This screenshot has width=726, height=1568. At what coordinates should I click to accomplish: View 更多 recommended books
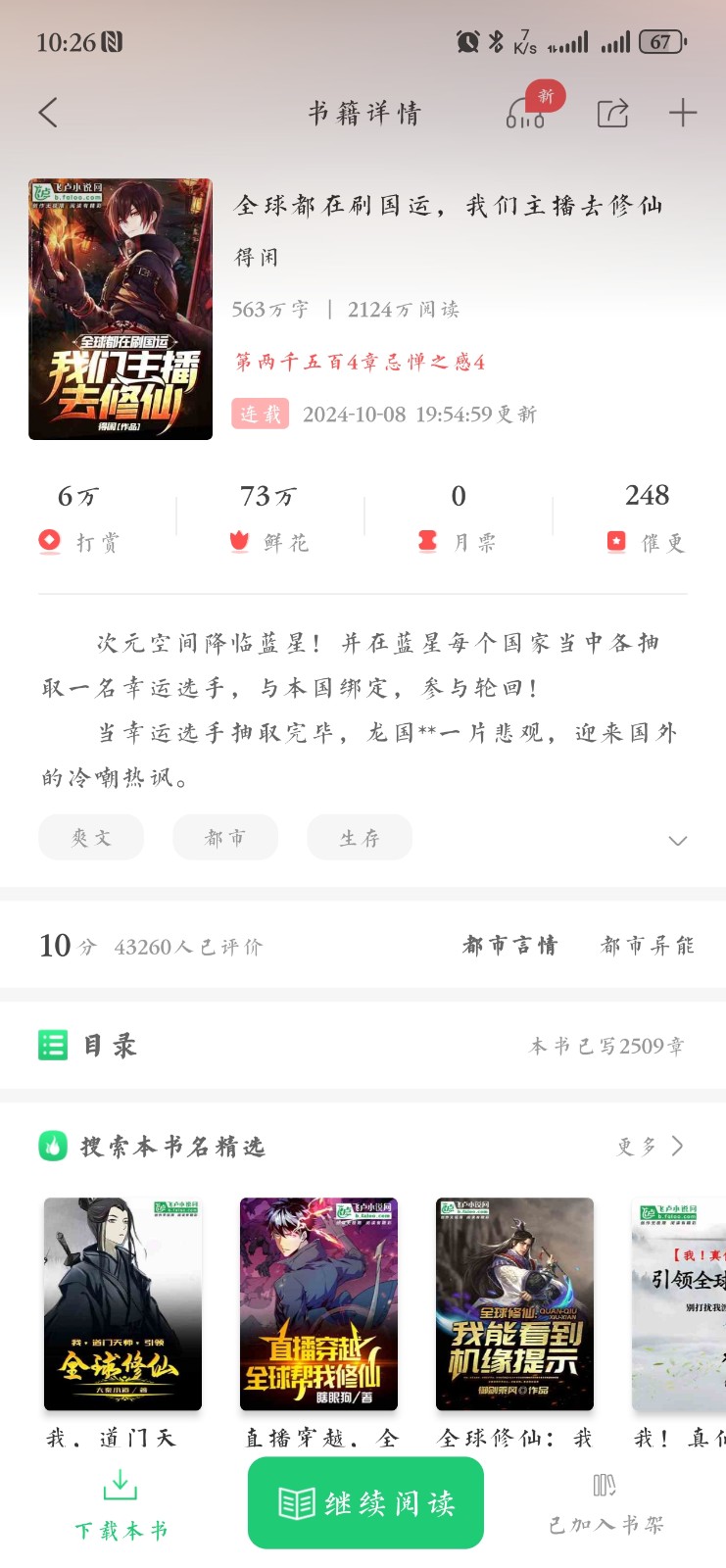tap(650, 1146)
